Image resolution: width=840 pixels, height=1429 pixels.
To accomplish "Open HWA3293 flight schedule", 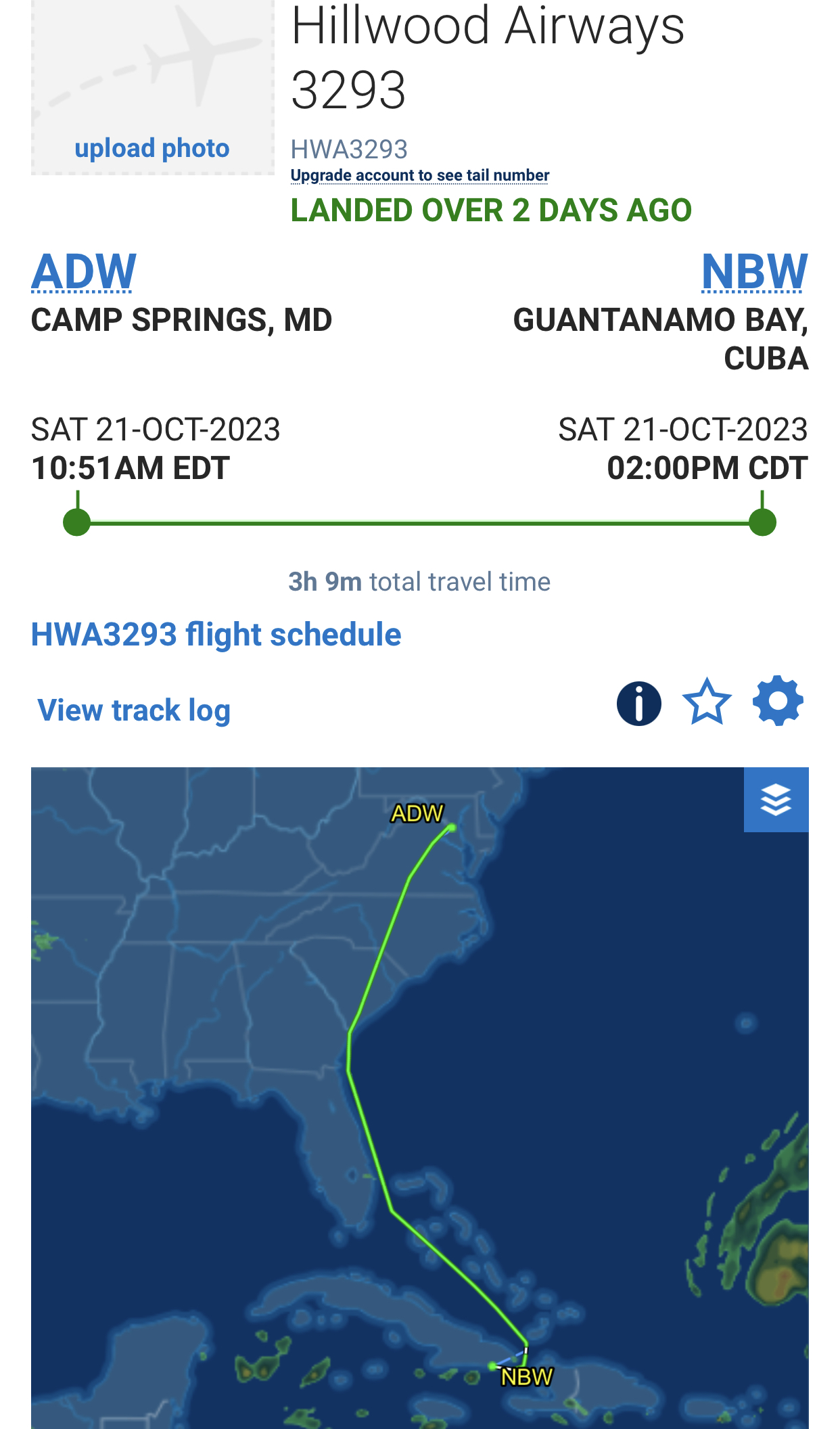I will [216, 635].
